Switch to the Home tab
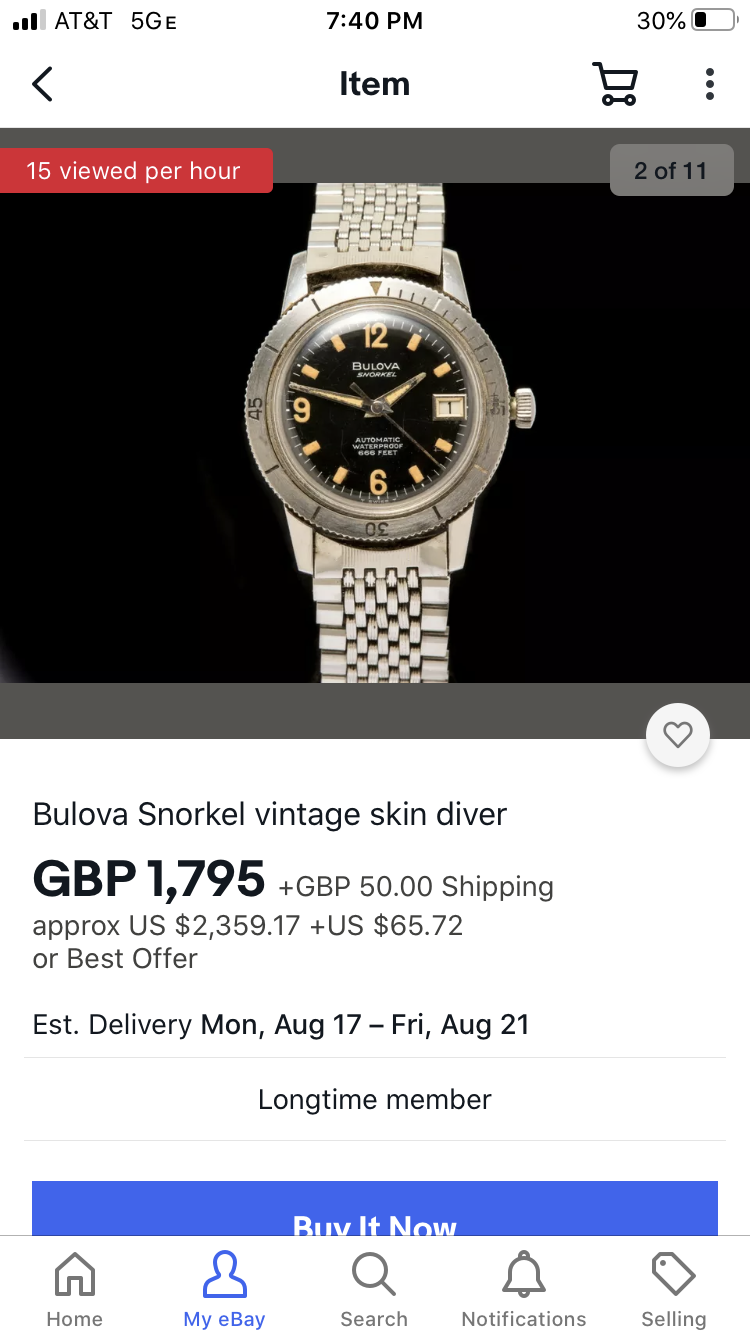This screenshot has height=1334, width=750. coord(75,1290)
